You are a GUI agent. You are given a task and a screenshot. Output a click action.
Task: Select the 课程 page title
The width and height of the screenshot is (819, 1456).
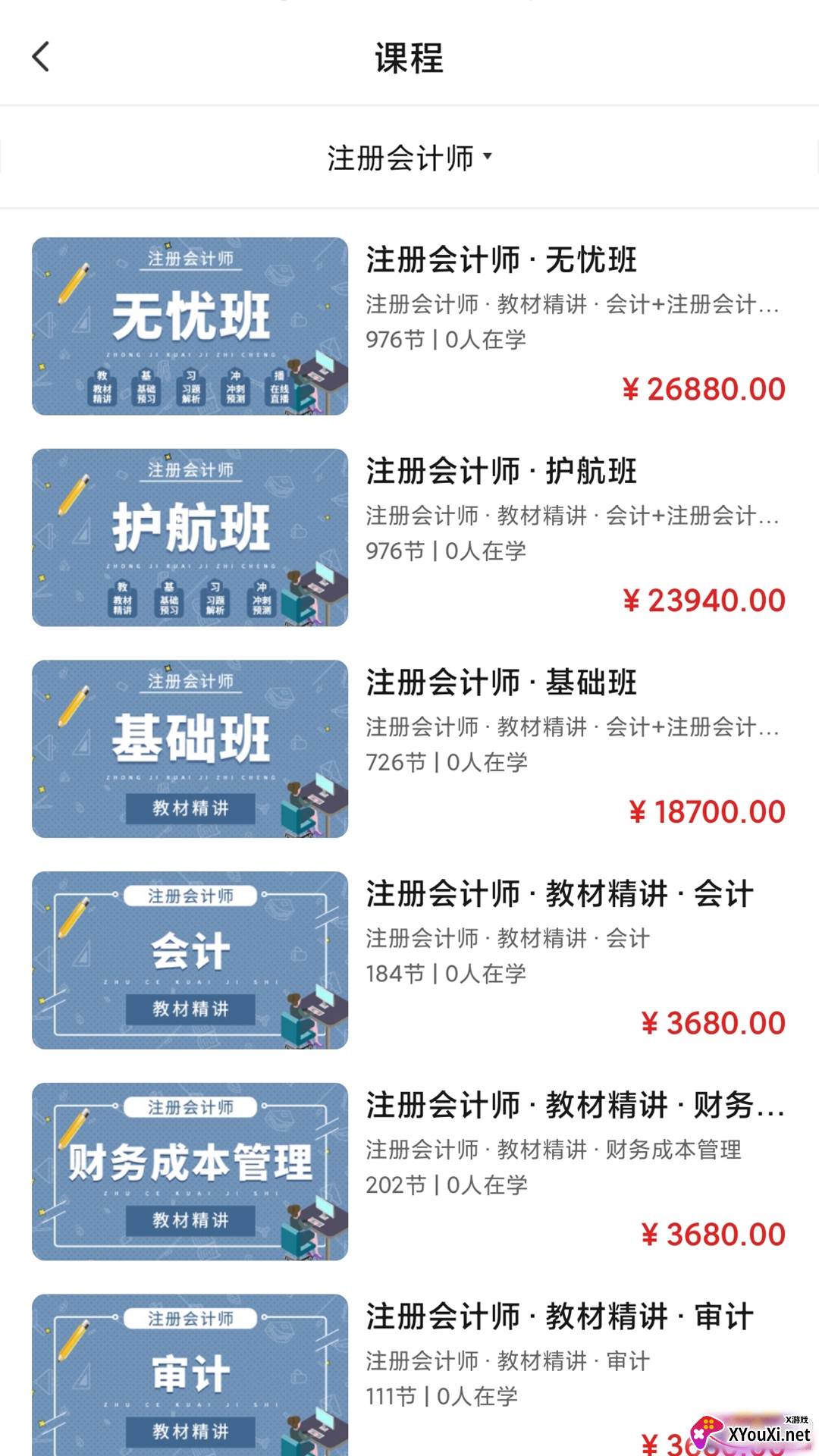(x=409, y=57)
